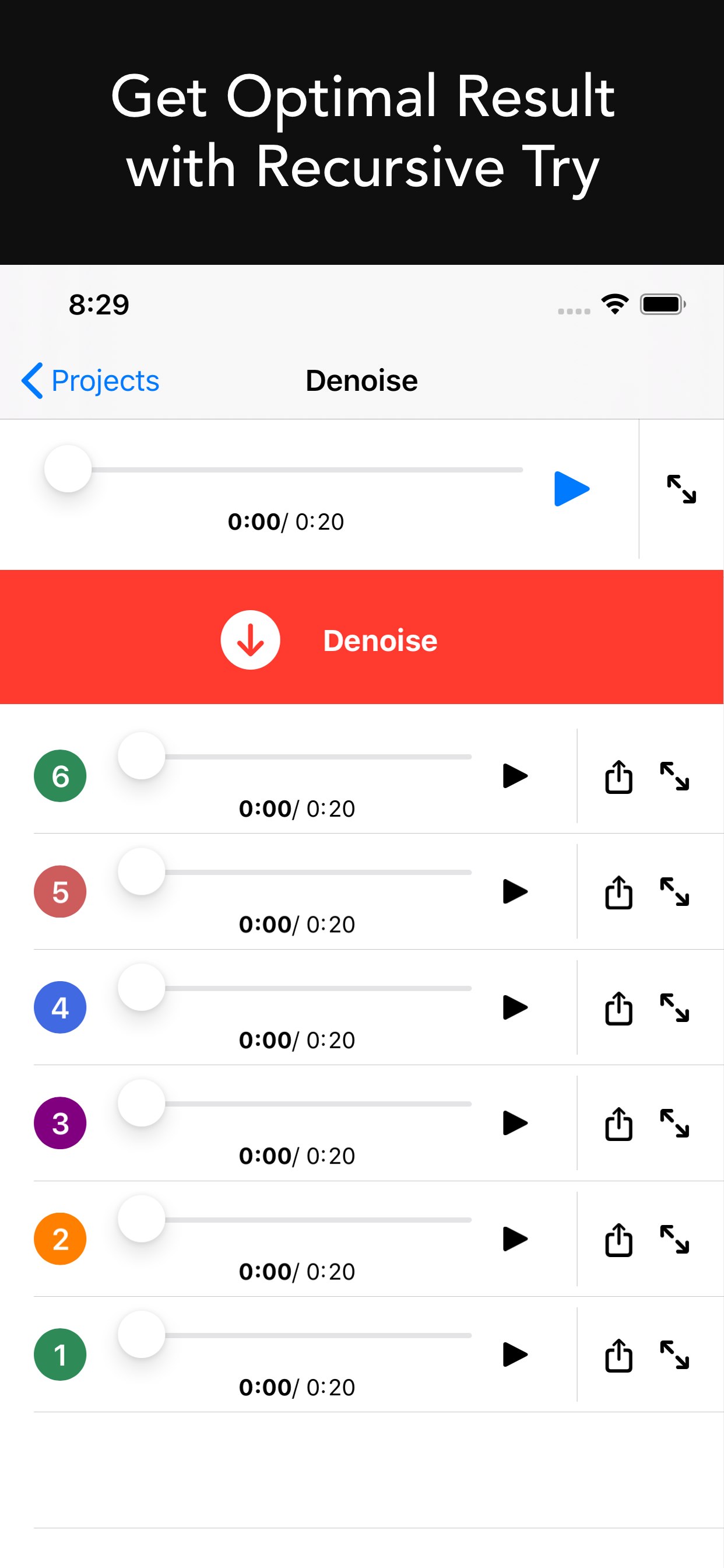Share denoised result 3

click(617, 1123)
